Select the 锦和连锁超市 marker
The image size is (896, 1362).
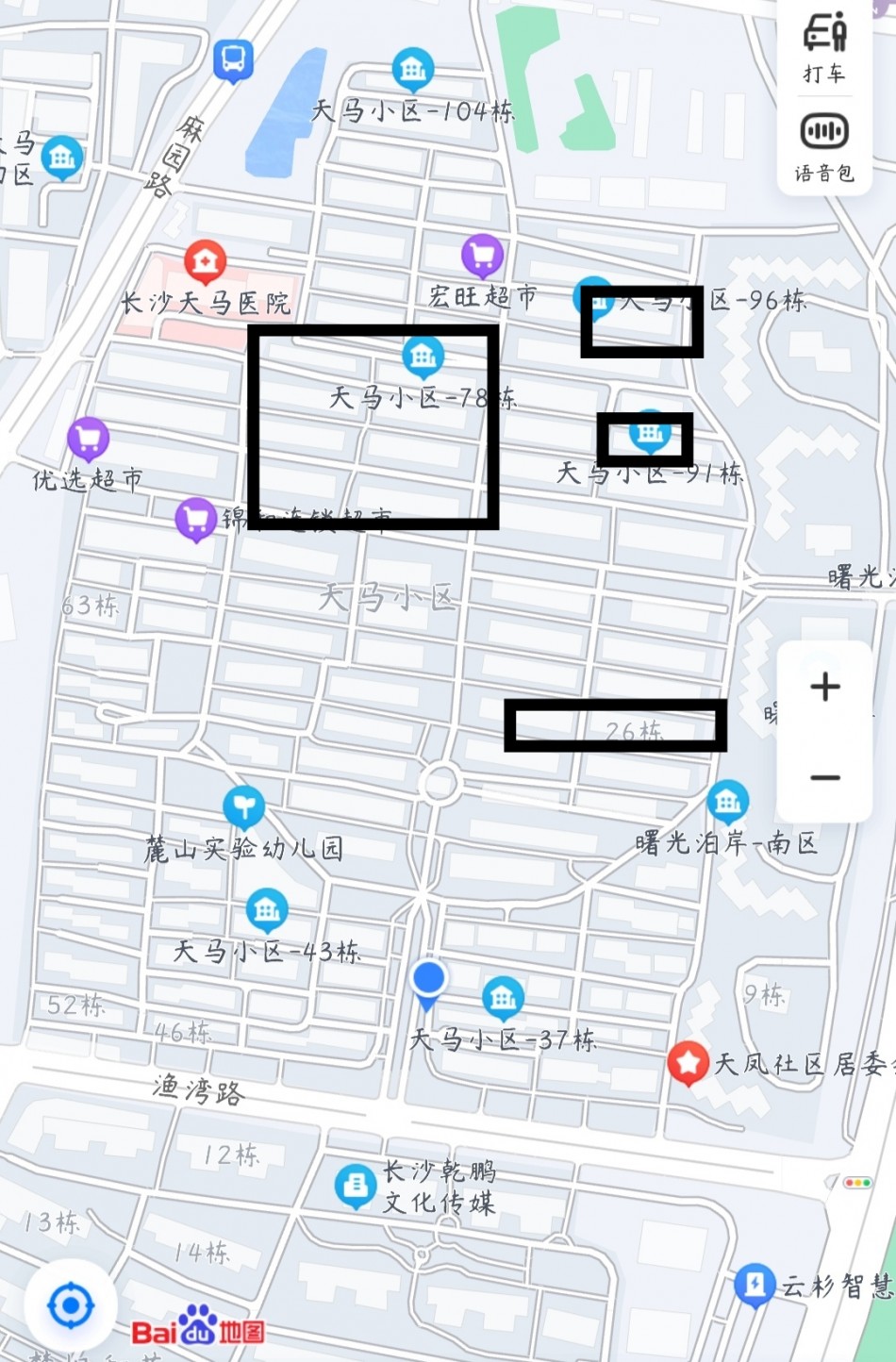pyautogui.click(x=196, y=519)
